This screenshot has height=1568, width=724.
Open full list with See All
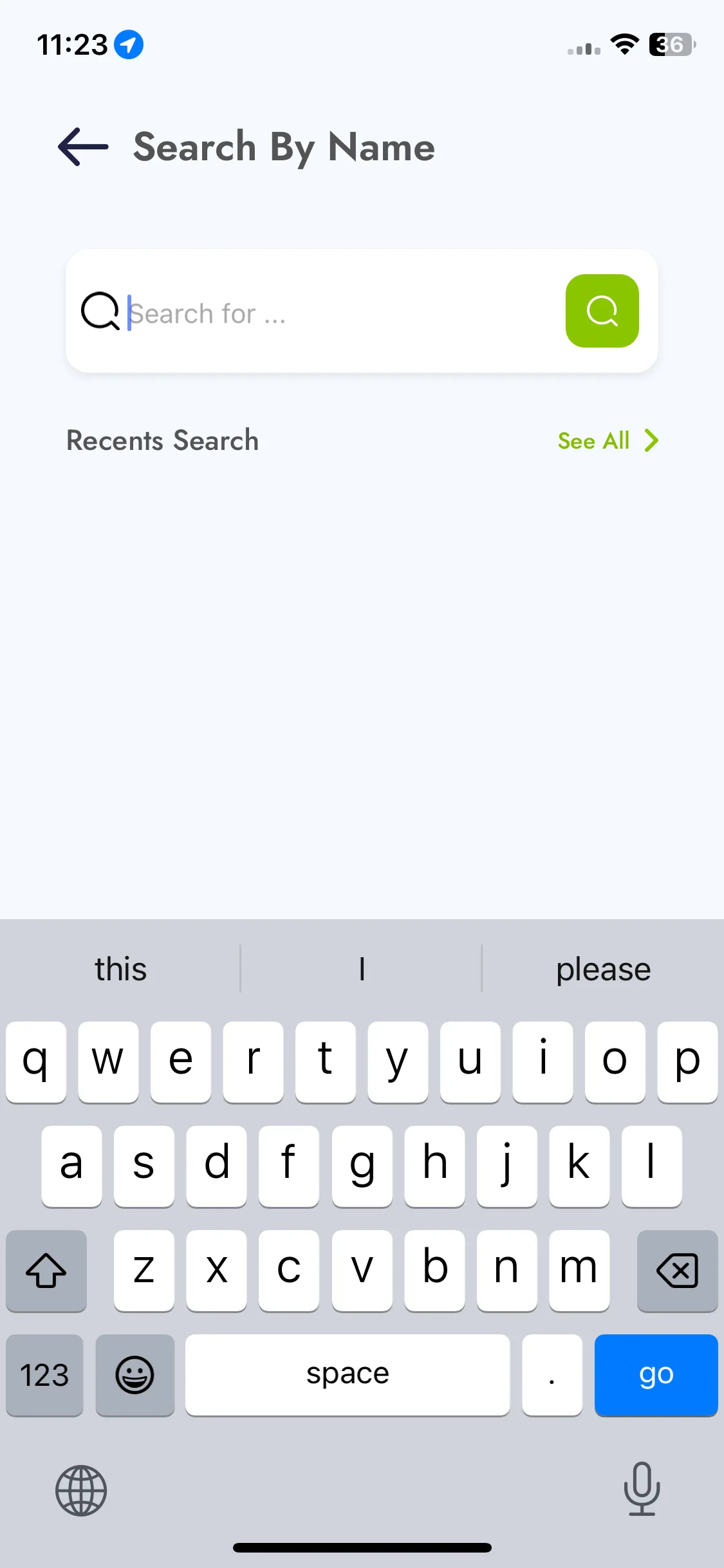[x=593, y=440]
